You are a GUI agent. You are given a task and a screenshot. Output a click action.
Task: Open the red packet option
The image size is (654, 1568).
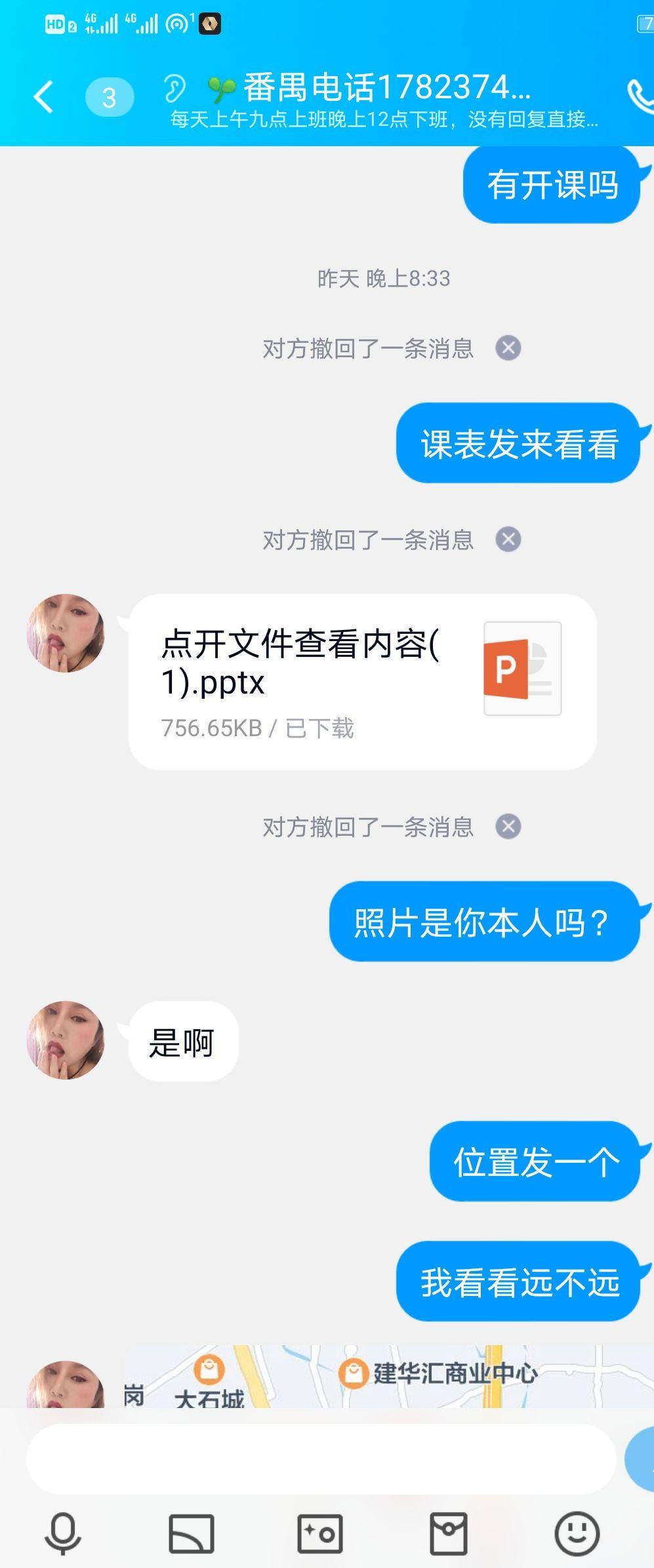(449, 1534)
